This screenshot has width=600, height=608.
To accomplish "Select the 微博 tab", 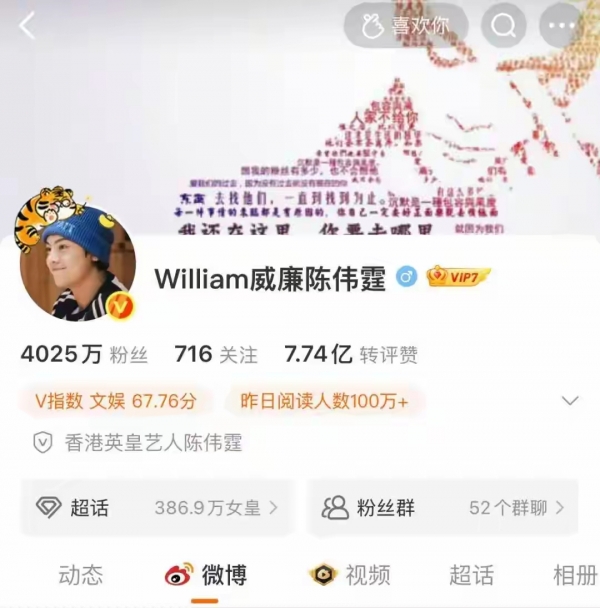I will 205,574.
